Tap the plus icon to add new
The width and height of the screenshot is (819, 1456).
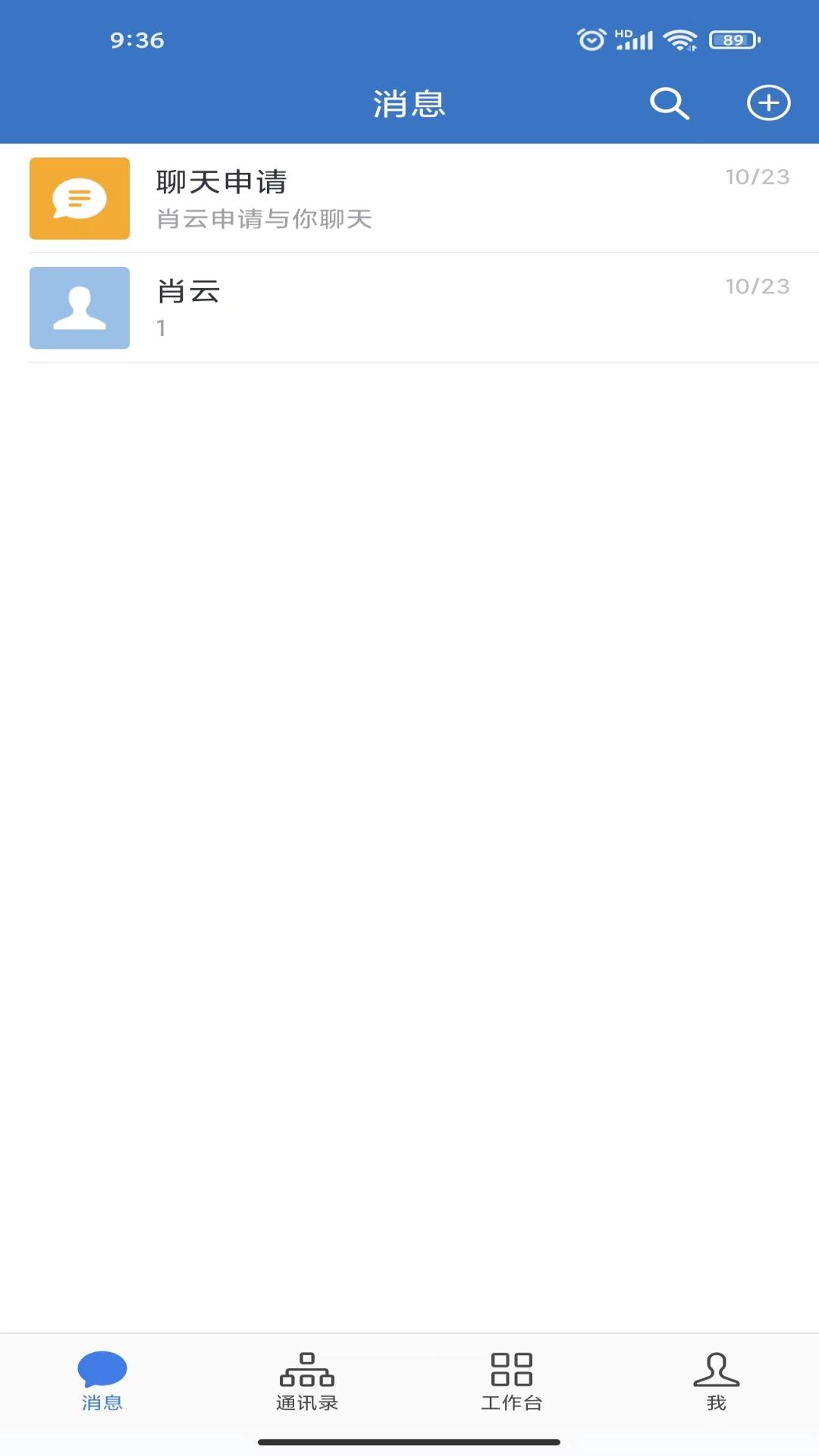768,103
